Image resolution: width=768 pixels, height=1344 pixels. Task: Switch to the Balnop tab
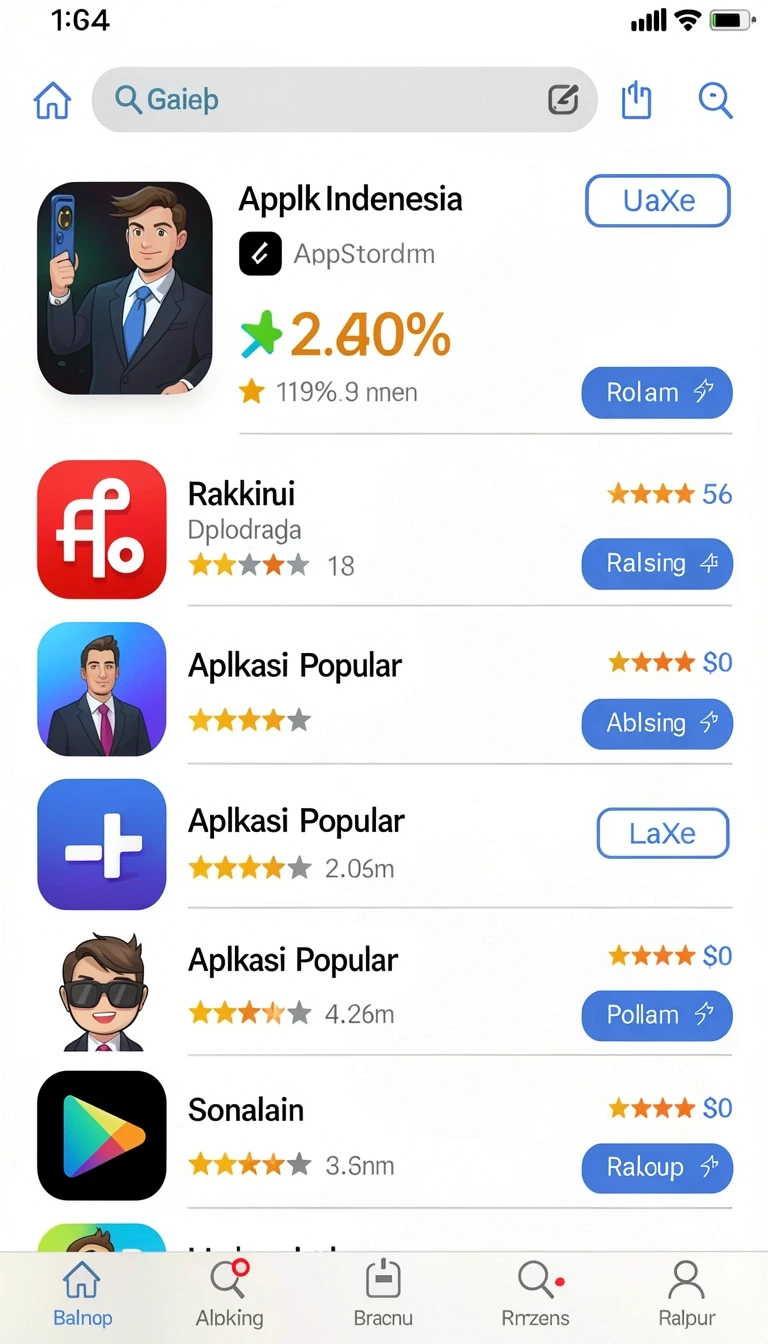[82, 1294]
